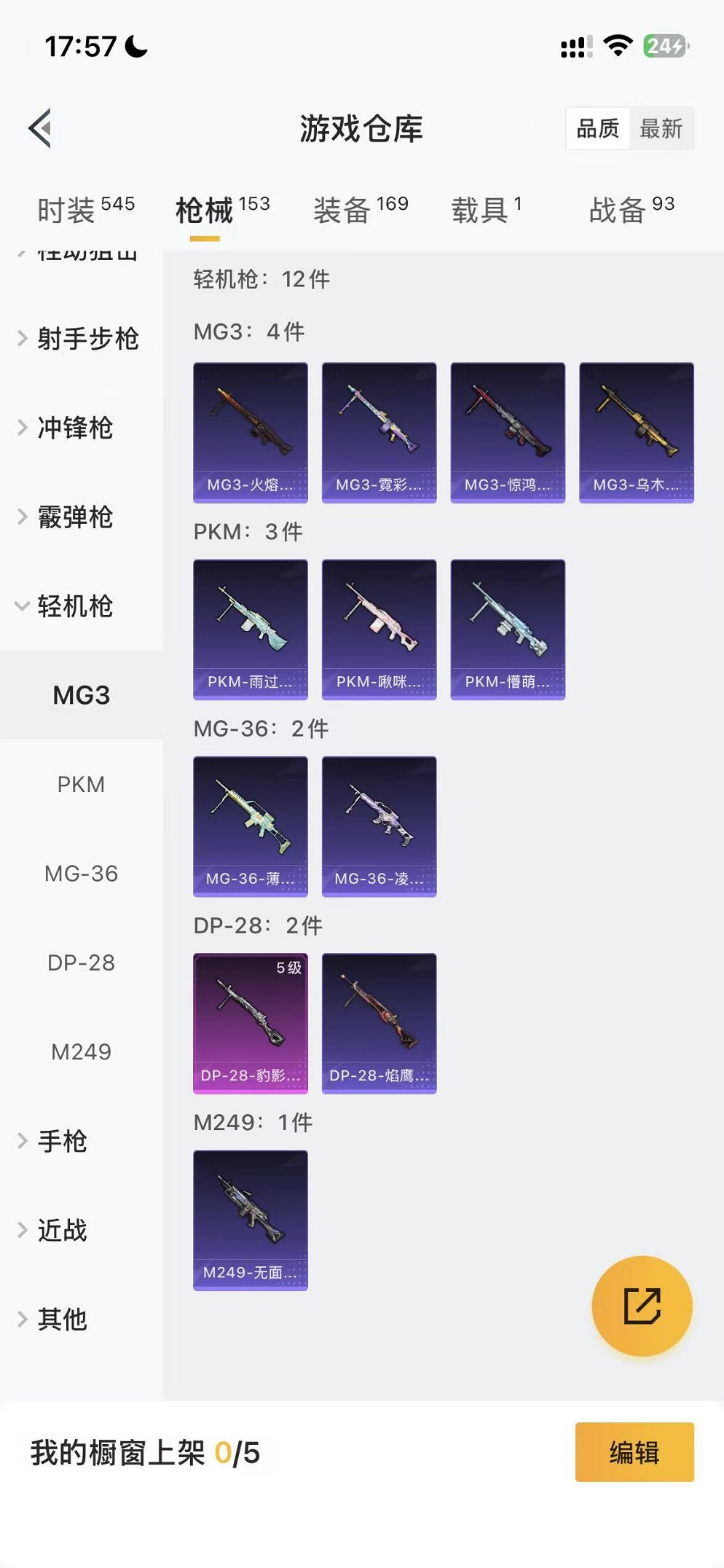
Task: Tap the 编辑 button for showcase
Action: tap(634, 1452)
